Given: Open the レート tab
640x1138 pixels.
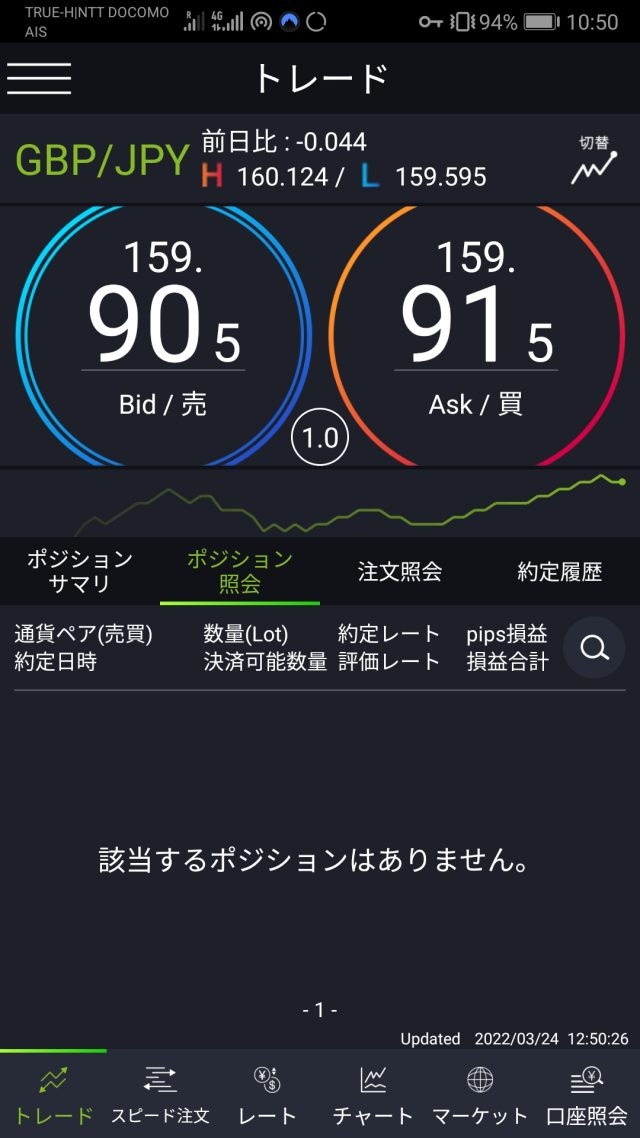Looking at the screenshot, I should coord(267,1095).
